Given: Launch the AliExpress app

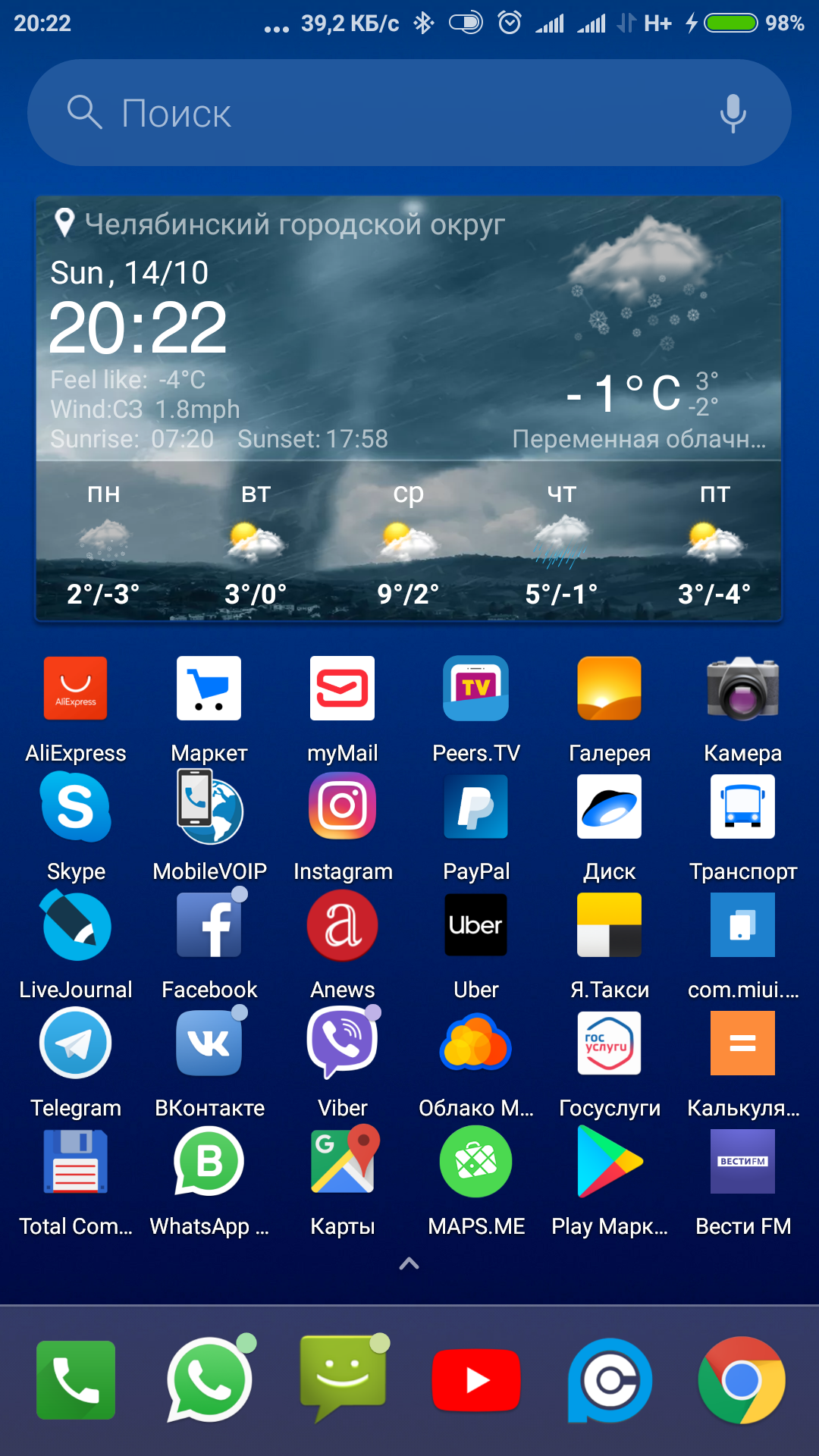Looking at the screenshot, I should pyautogui.click(x=76, y=689).
